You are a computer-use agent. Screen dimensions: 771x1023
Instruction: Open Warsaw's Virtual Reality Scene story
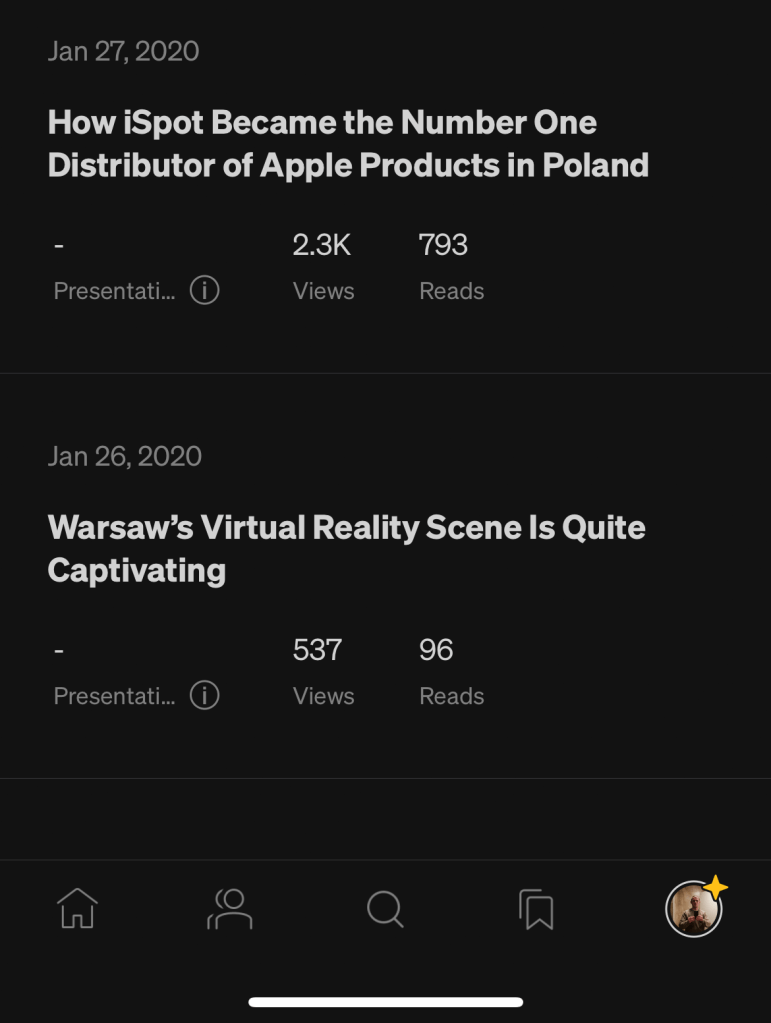(346, 549)
